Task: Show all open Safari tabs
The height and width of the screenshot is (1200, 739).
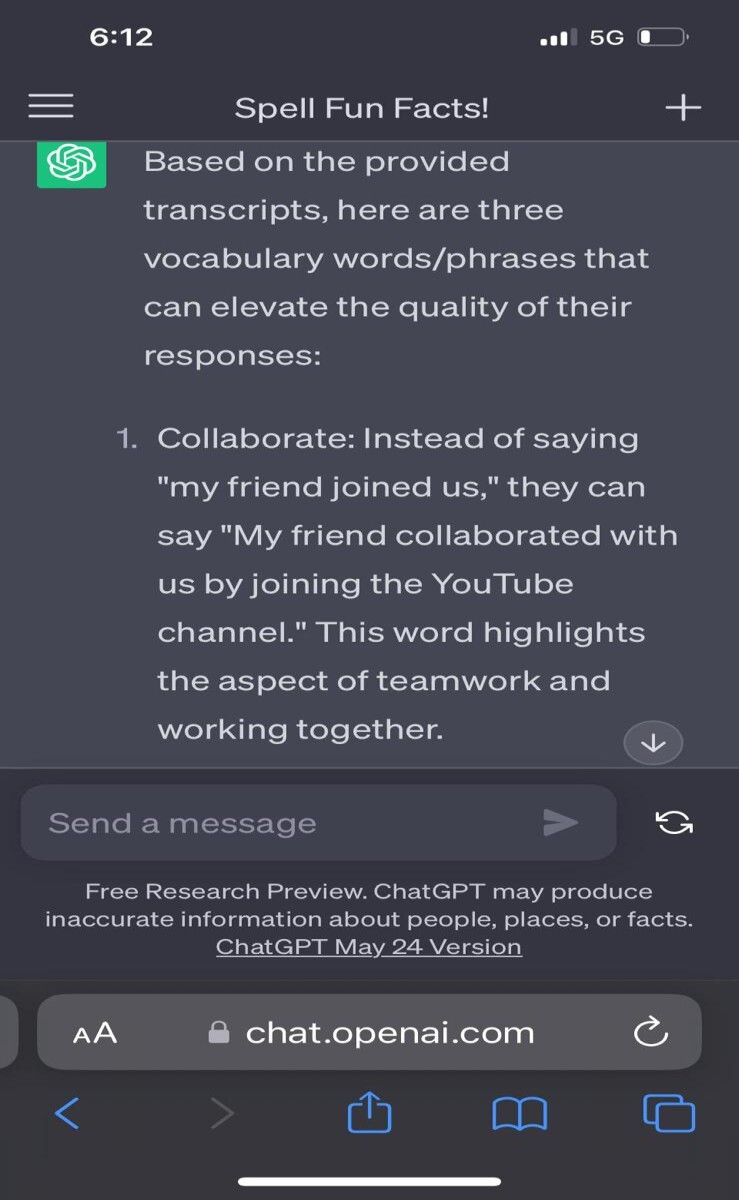Action: click(x=669, y=1112)
